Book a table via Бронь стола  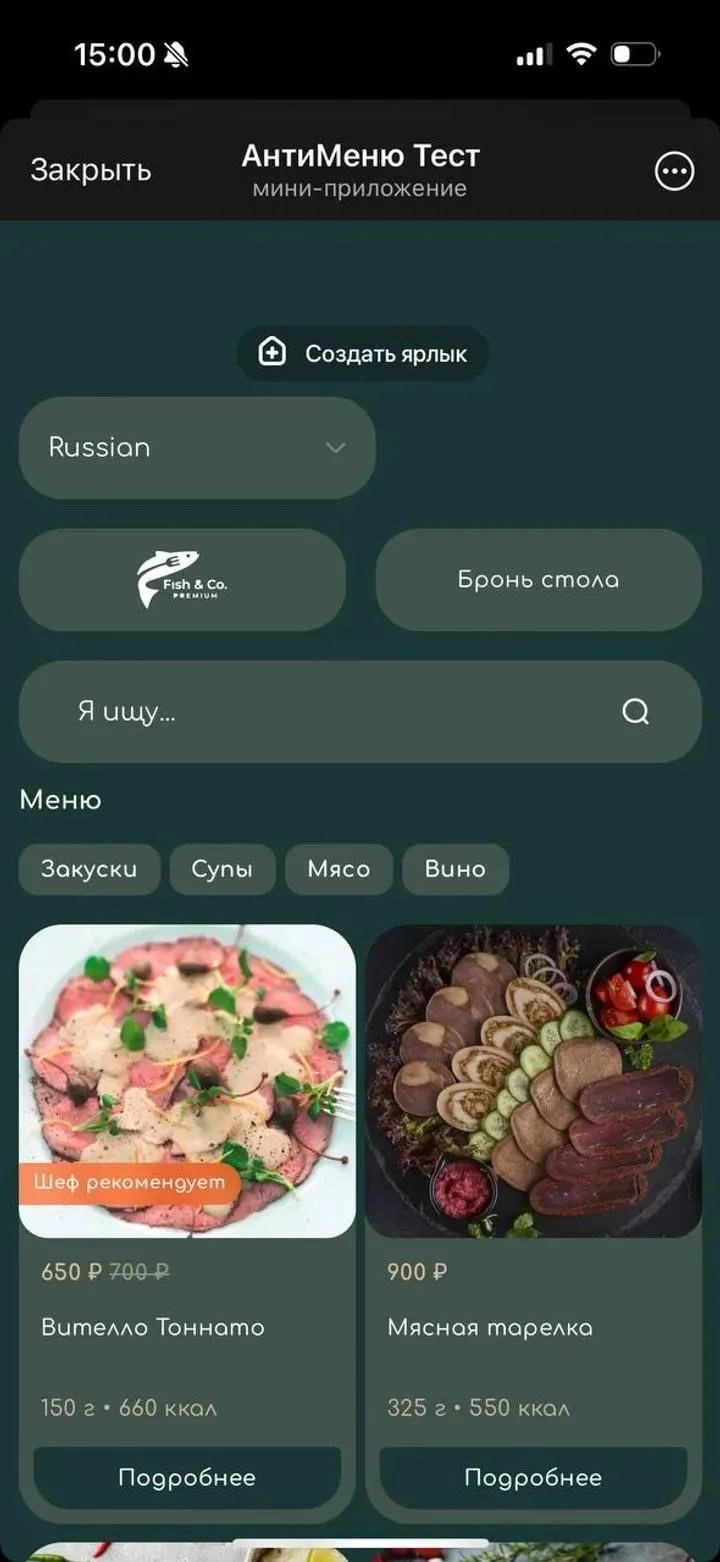click(538, 580)
